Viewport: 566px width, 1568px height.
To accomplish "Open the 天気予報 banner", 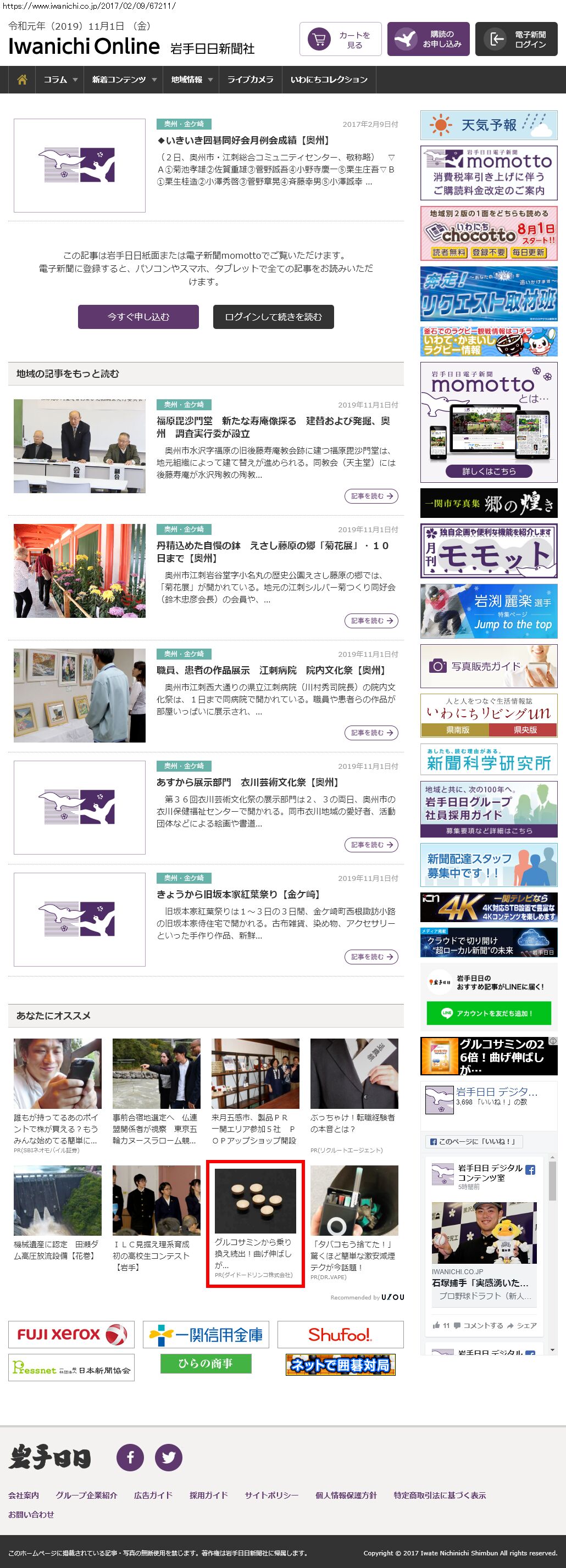I will (489, 125).
